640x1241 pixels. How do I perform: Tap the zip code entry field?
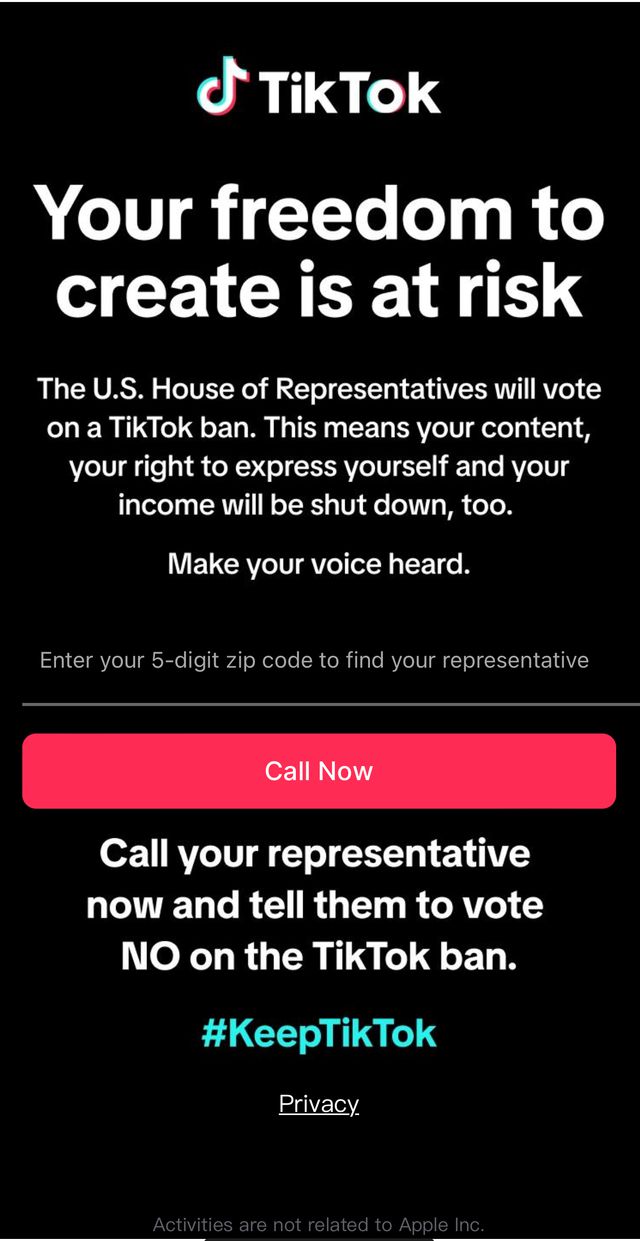pyautogui.click(x=315, y=661)
